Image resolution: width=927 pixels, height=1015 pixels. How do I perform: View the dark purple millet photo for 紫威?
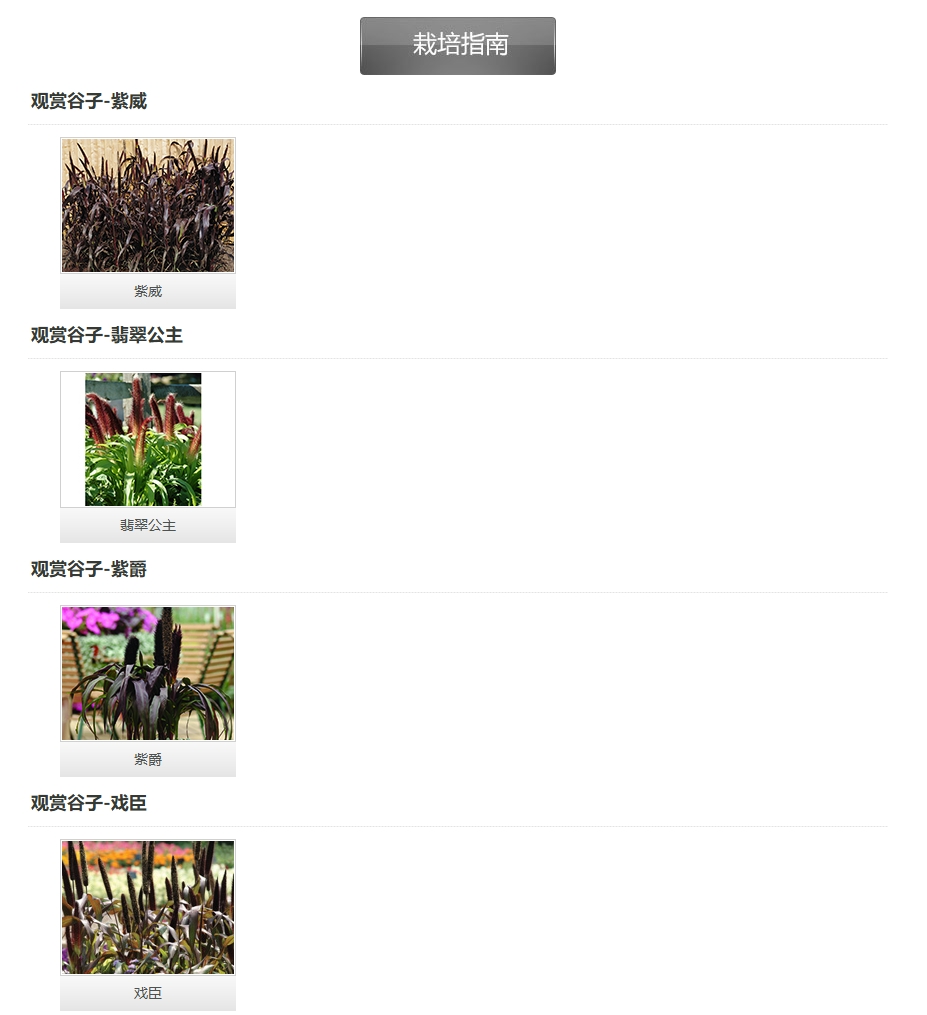click(x=147, y=205)
